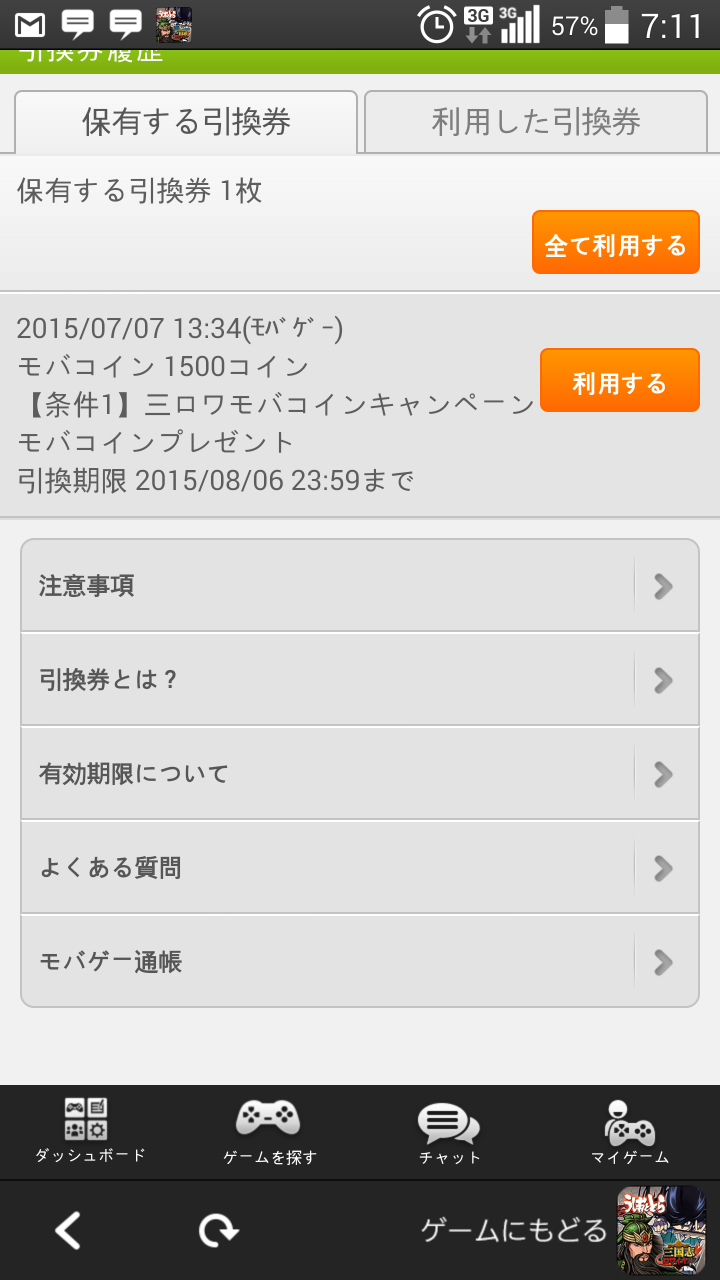This screenshot has width=720, height=1280.
Task: Switch to the 利用した引換券 tab
Action: coord(536,122)
